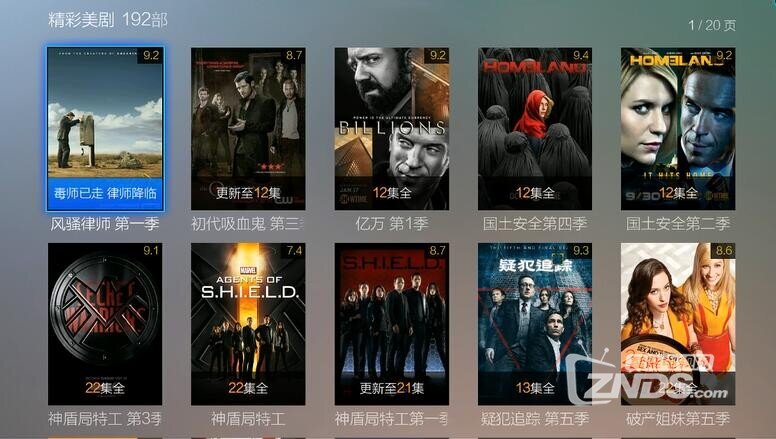Open 国土安全第二季 show tile
Viewport: 776px width, 439px height.
pos(677,128)
